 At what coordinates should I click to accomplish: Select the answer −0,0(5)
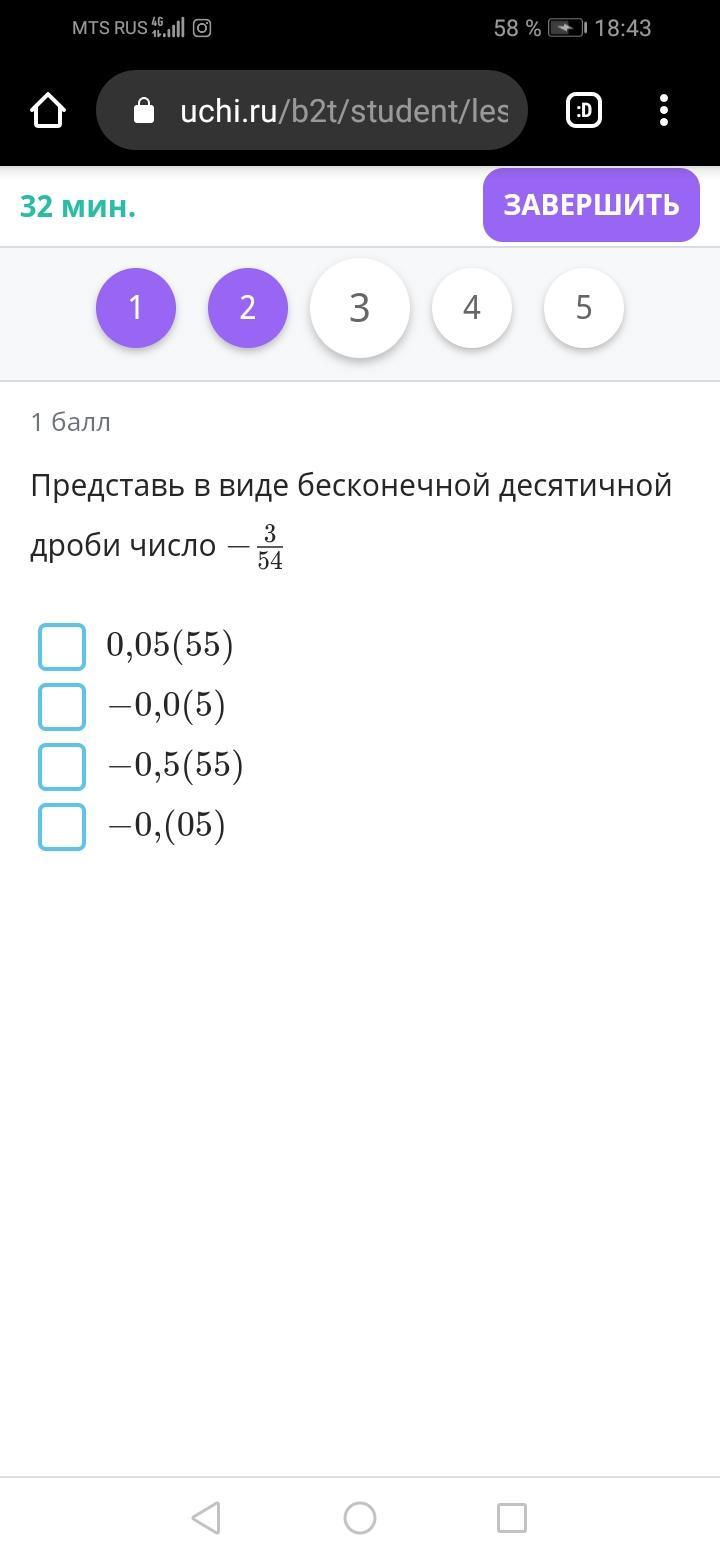(62, 706)
